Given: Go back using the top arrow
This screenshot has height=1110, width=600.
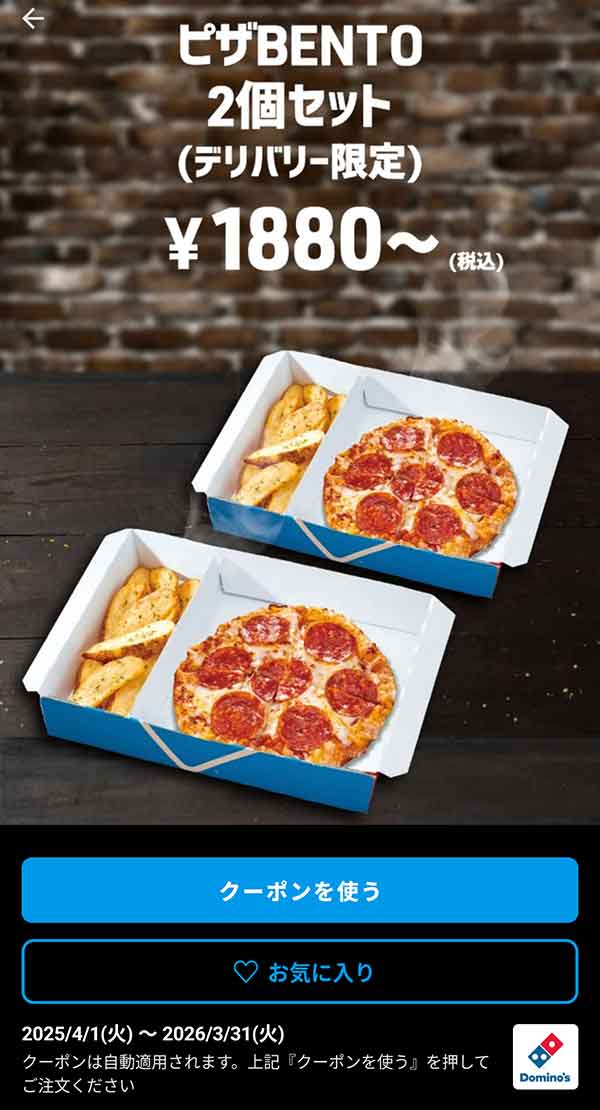Looking at the screenshot, I should [x=33, y=19].
